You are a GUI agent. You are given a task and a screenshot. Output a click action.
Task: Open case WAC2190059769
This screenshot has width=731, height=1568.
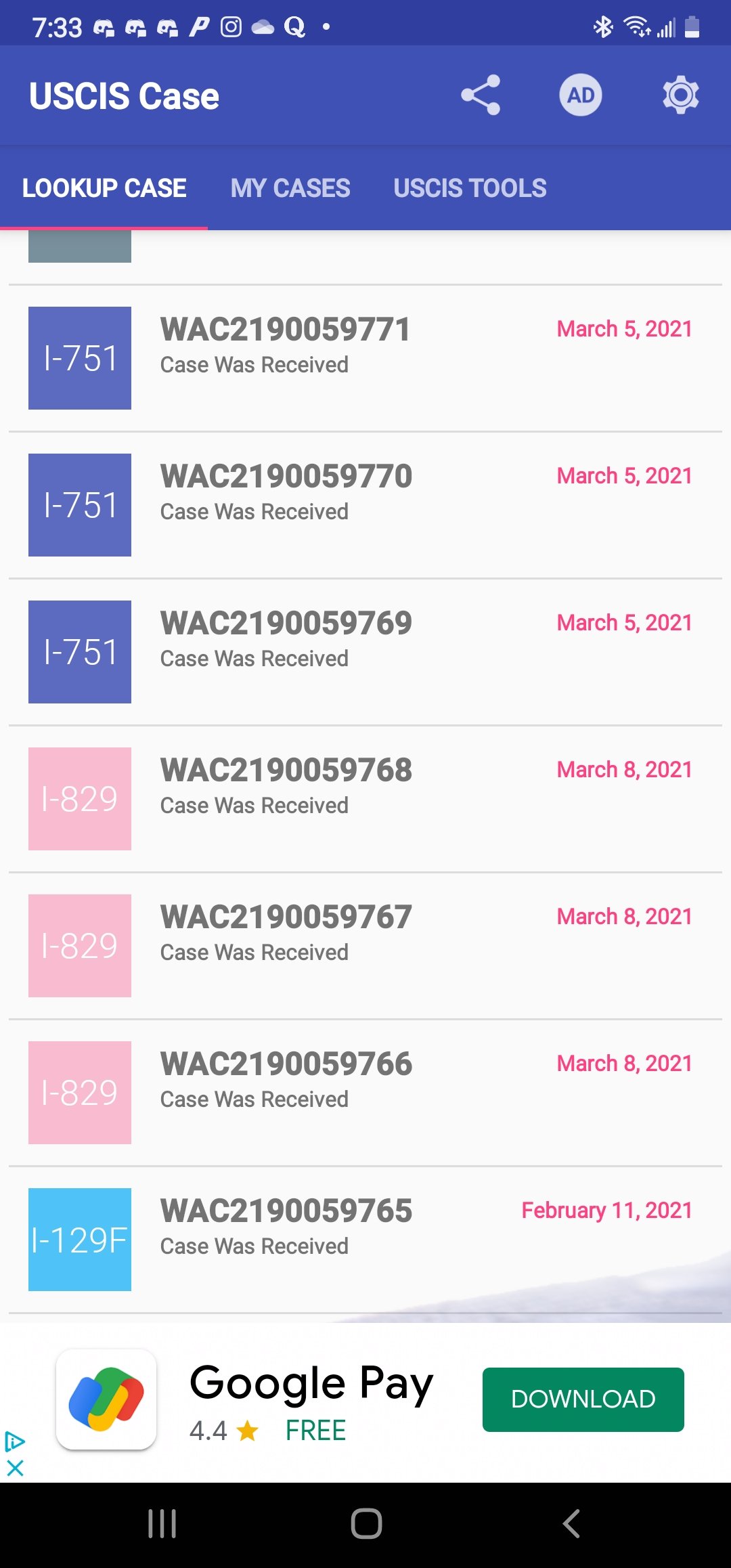(x=365, y=652)
